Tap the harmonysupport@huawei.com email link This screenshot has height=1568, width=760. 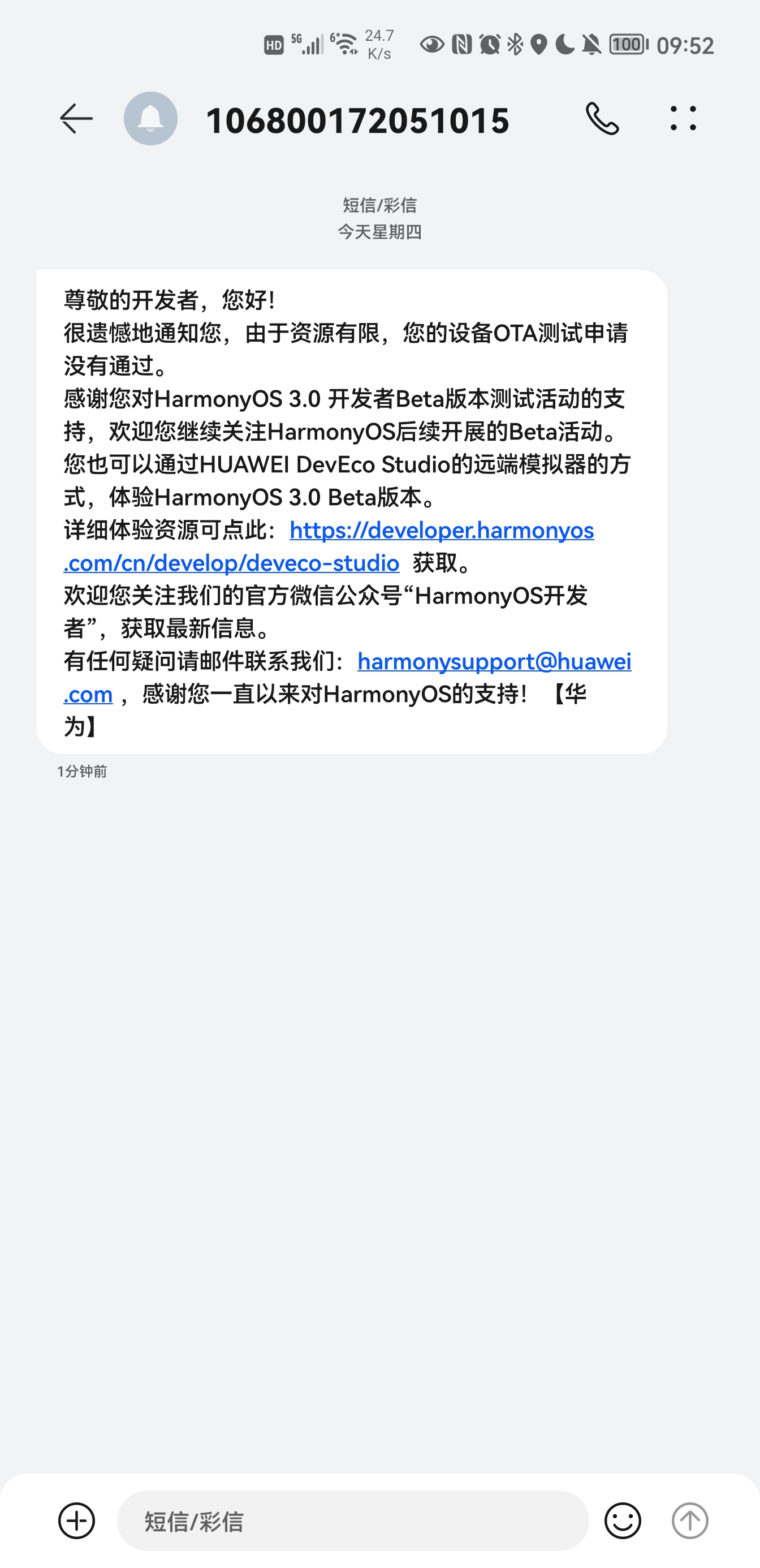click(x=347, y=677)
